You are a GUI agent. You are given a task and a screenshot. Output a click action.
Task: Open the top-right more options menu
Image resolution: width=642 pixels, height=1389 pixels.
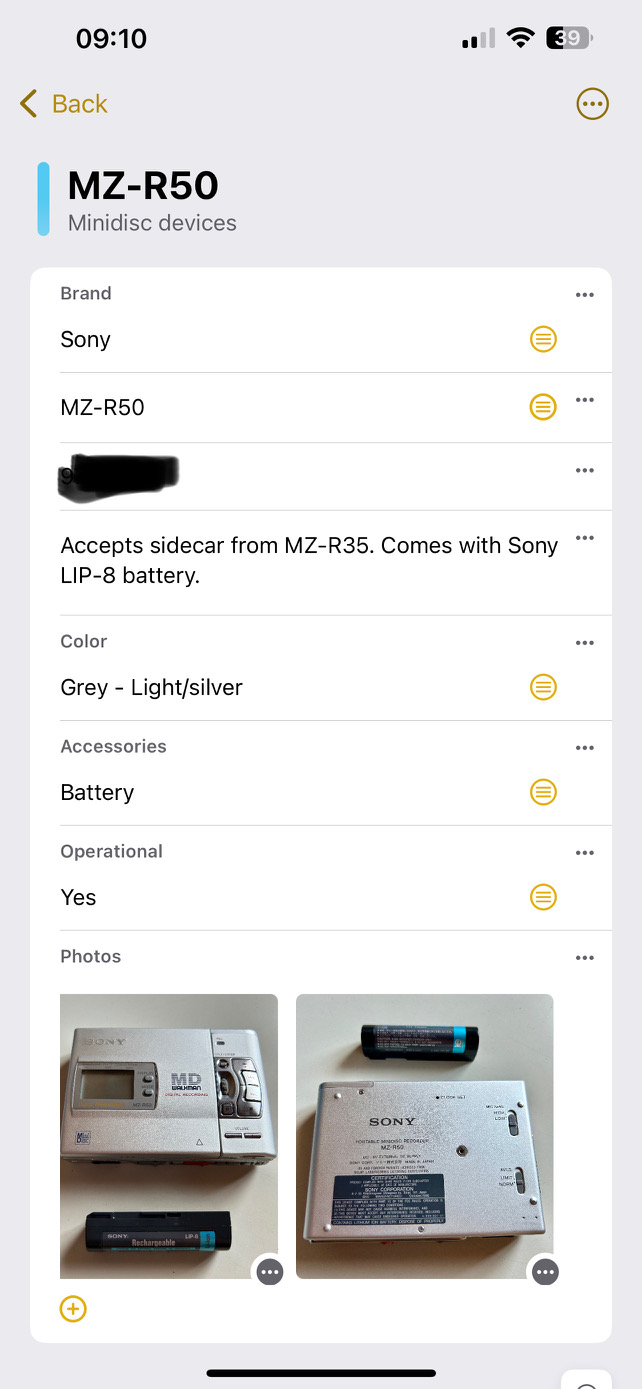point(593,104)
